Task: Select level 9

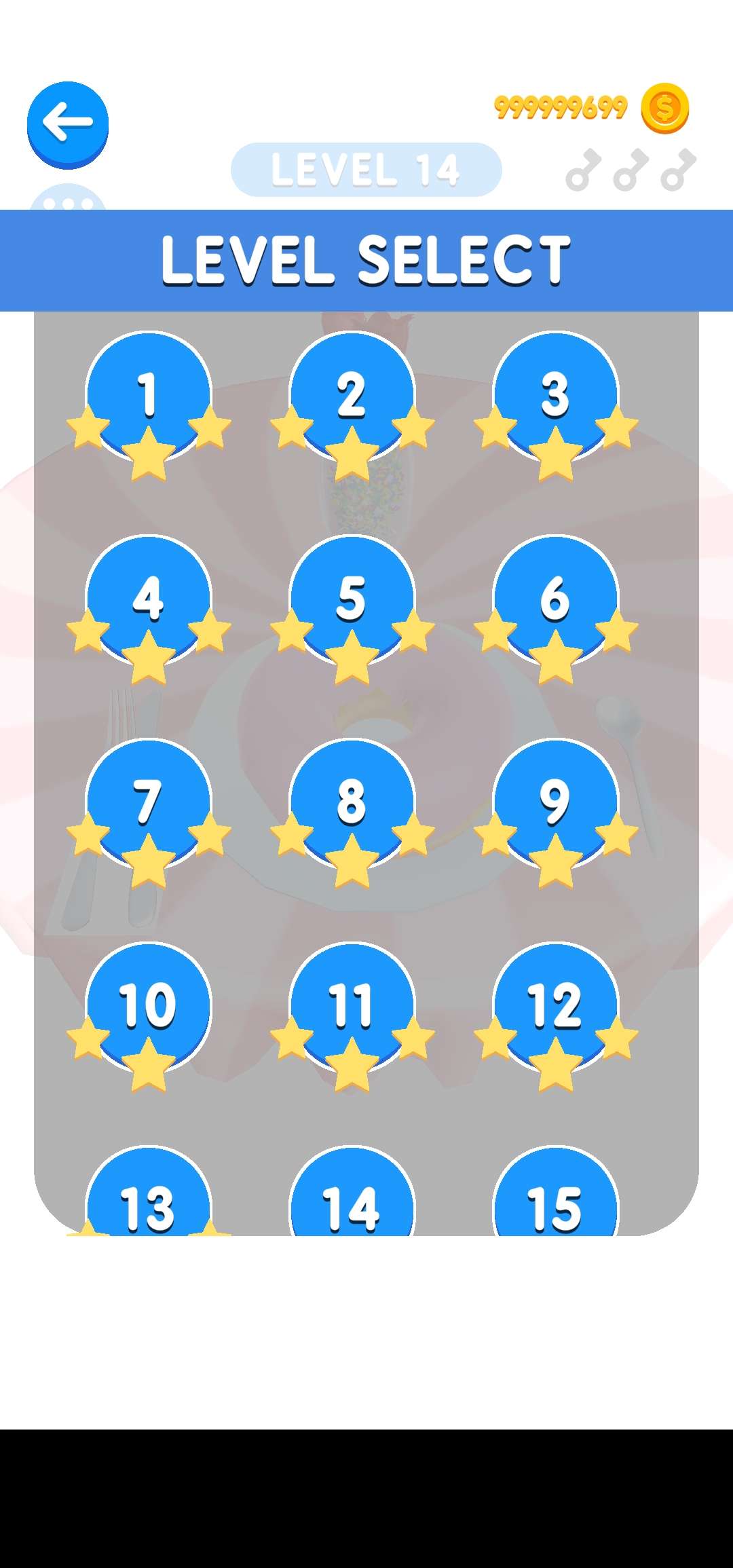Action: pos(556,802)
